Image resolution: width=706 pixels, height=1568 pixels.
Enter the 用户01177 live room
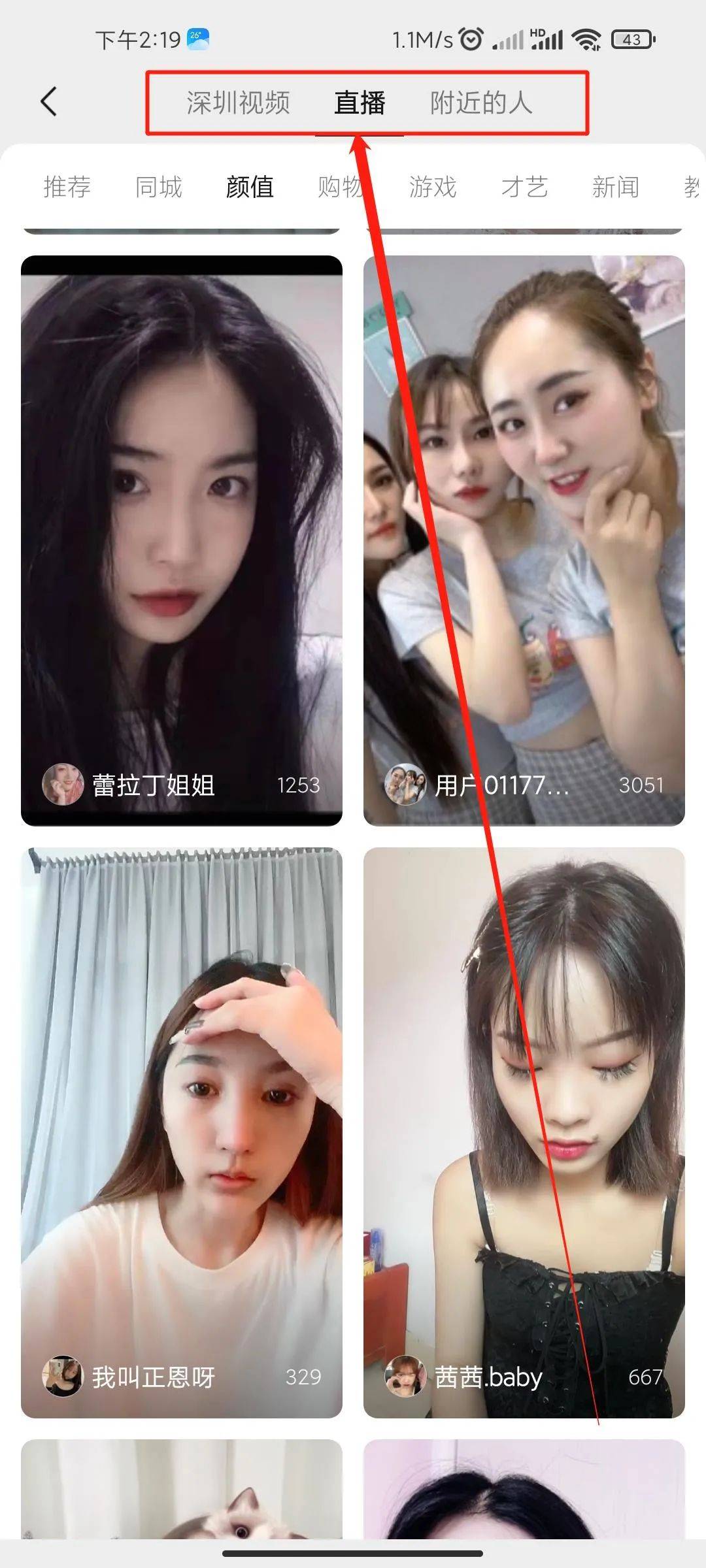tap(524, 540)
